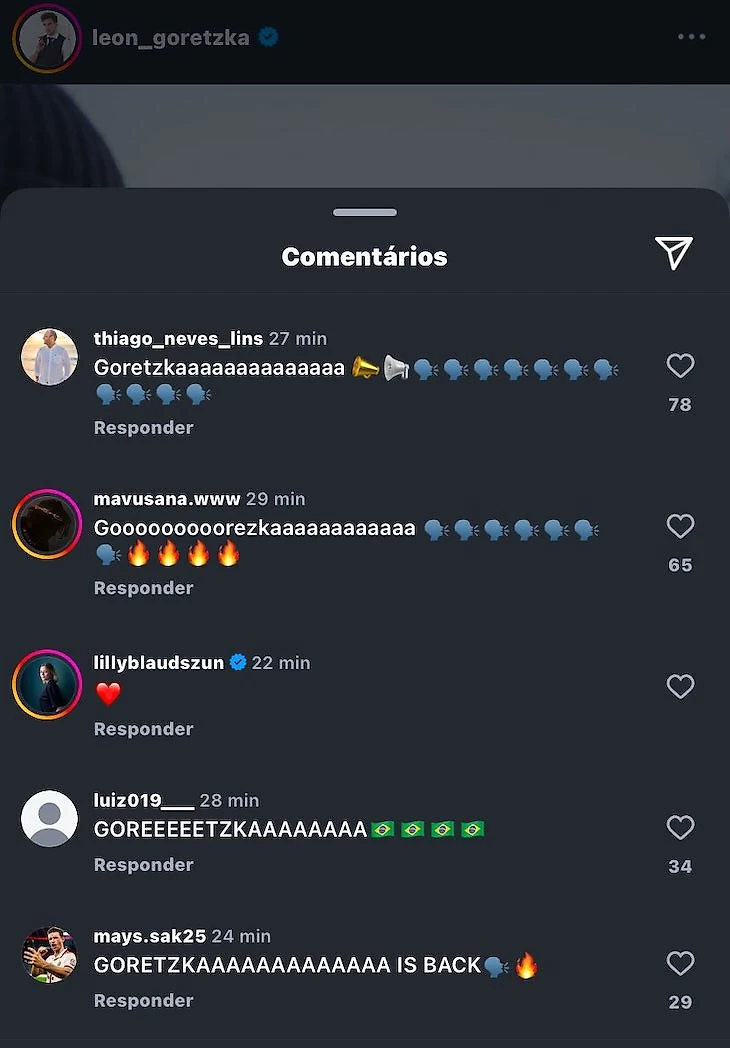Like lillyblaudszun's heart comment
730x1048 pixels.
pos(680,686)
